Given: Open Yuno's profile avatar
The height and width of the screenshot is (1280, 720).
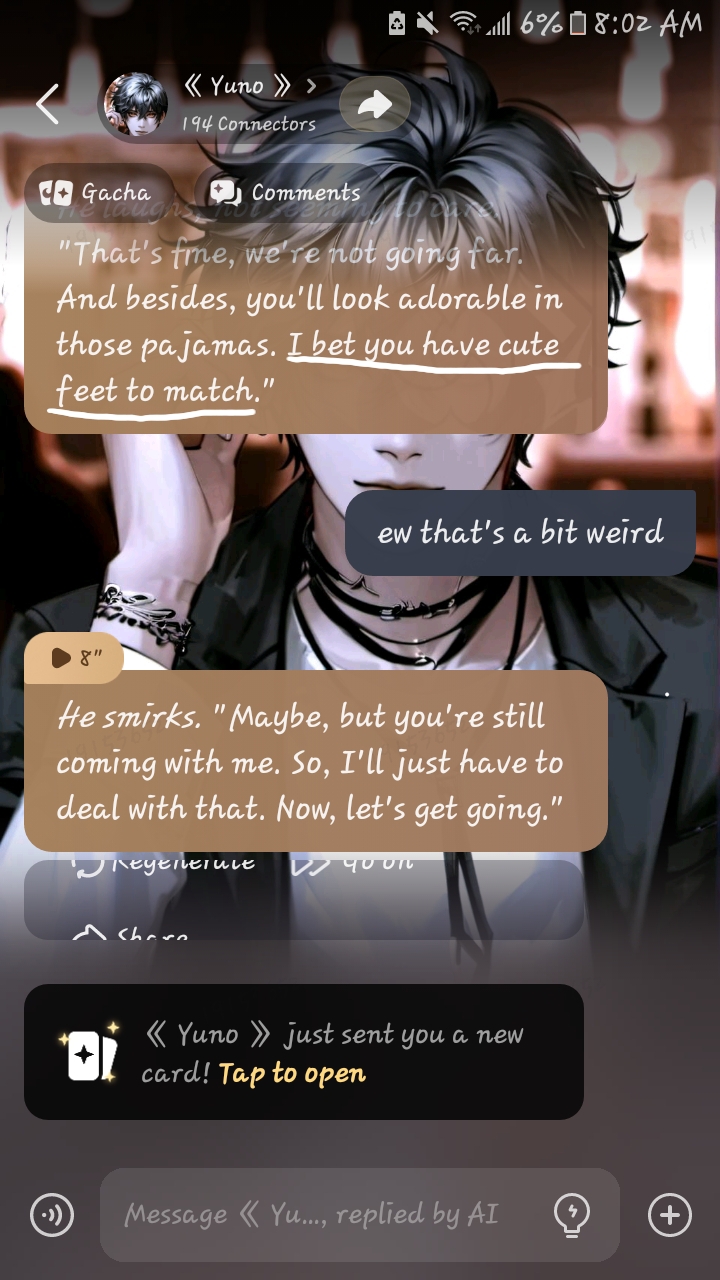Looking at the screenshot, I should click(x=135, y=105).
